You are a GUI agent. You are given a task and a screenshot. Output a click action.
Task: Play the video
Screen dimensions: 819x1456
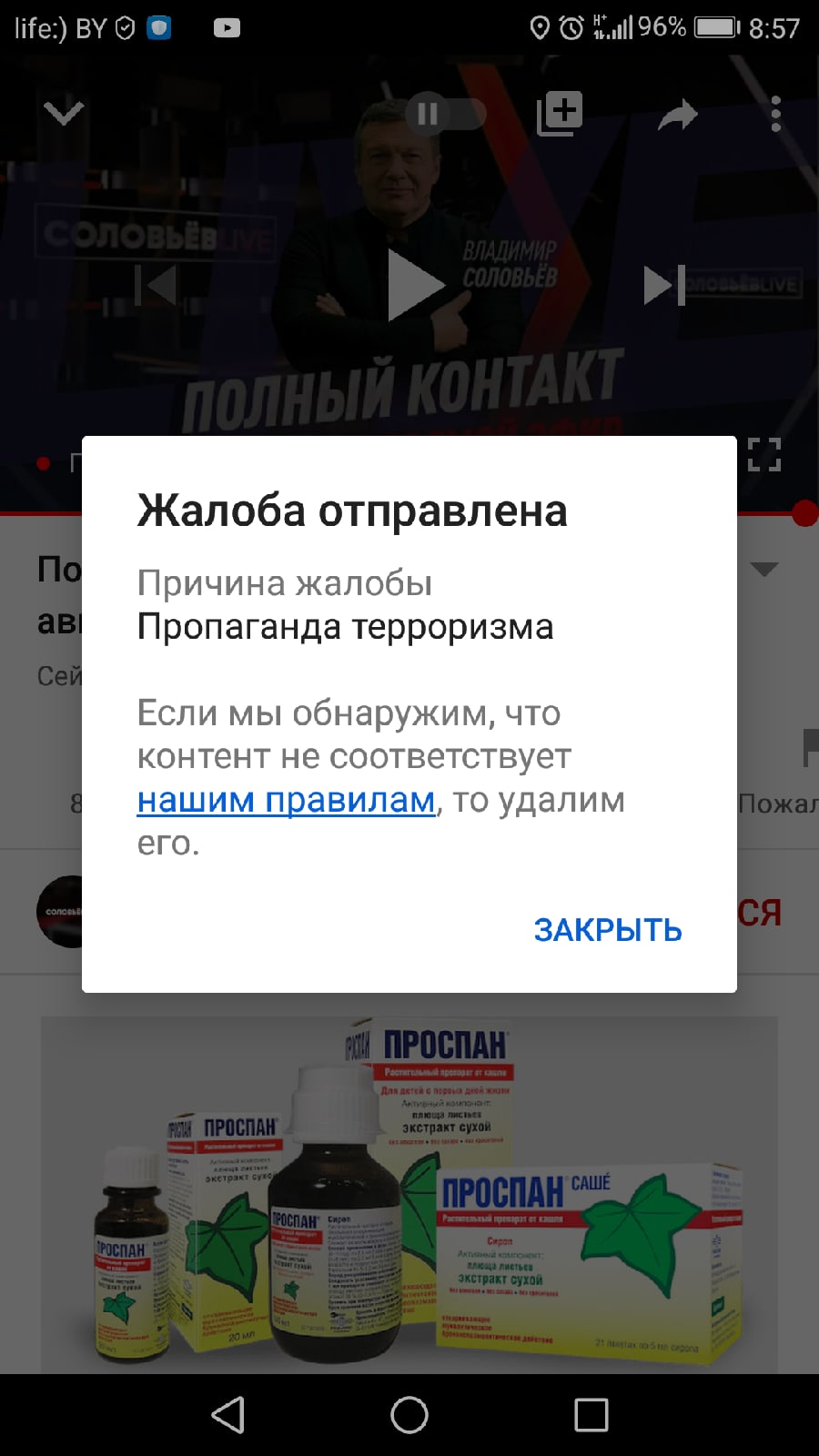pyautogui.click(x=414, y=285)
